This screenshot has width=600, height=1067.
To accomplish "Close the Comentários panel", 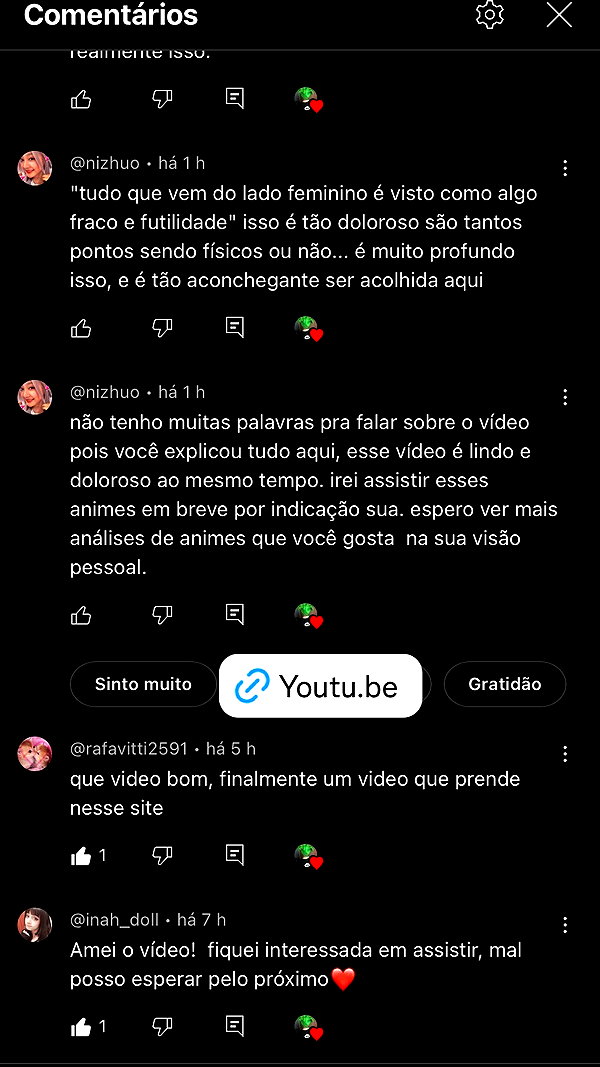I will (x=559, y=15).
